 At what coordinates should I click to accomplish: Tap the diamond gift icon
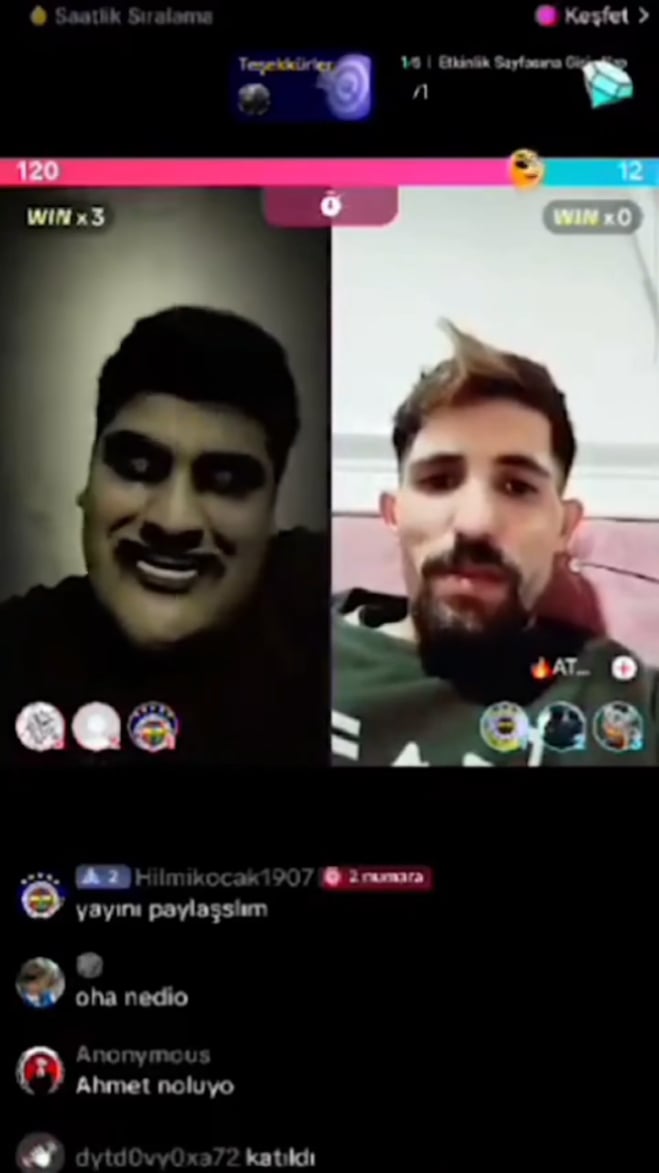coord(607,84)
